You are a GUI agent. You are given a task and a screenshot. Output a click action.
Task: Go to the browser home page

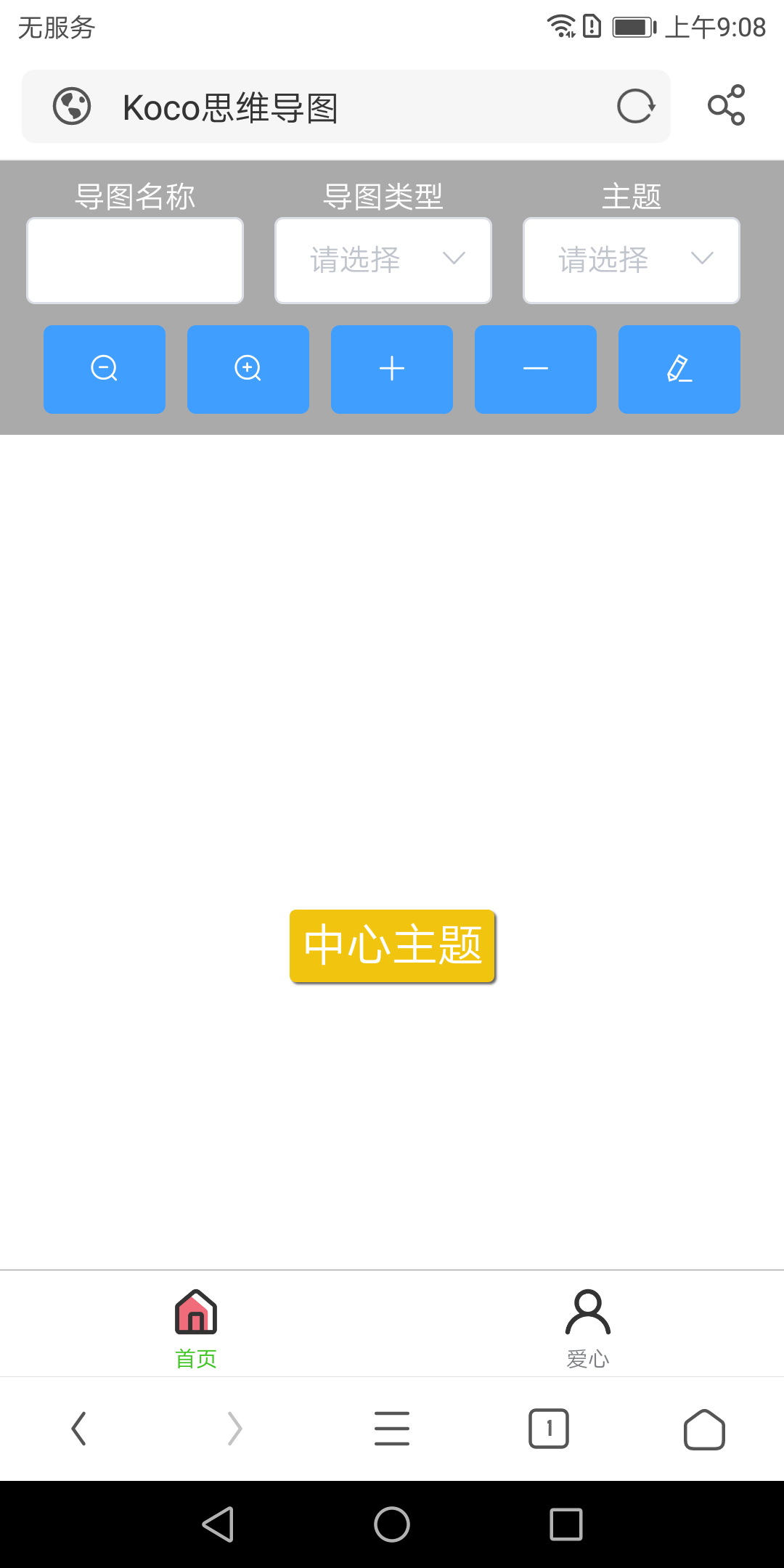704,1429
